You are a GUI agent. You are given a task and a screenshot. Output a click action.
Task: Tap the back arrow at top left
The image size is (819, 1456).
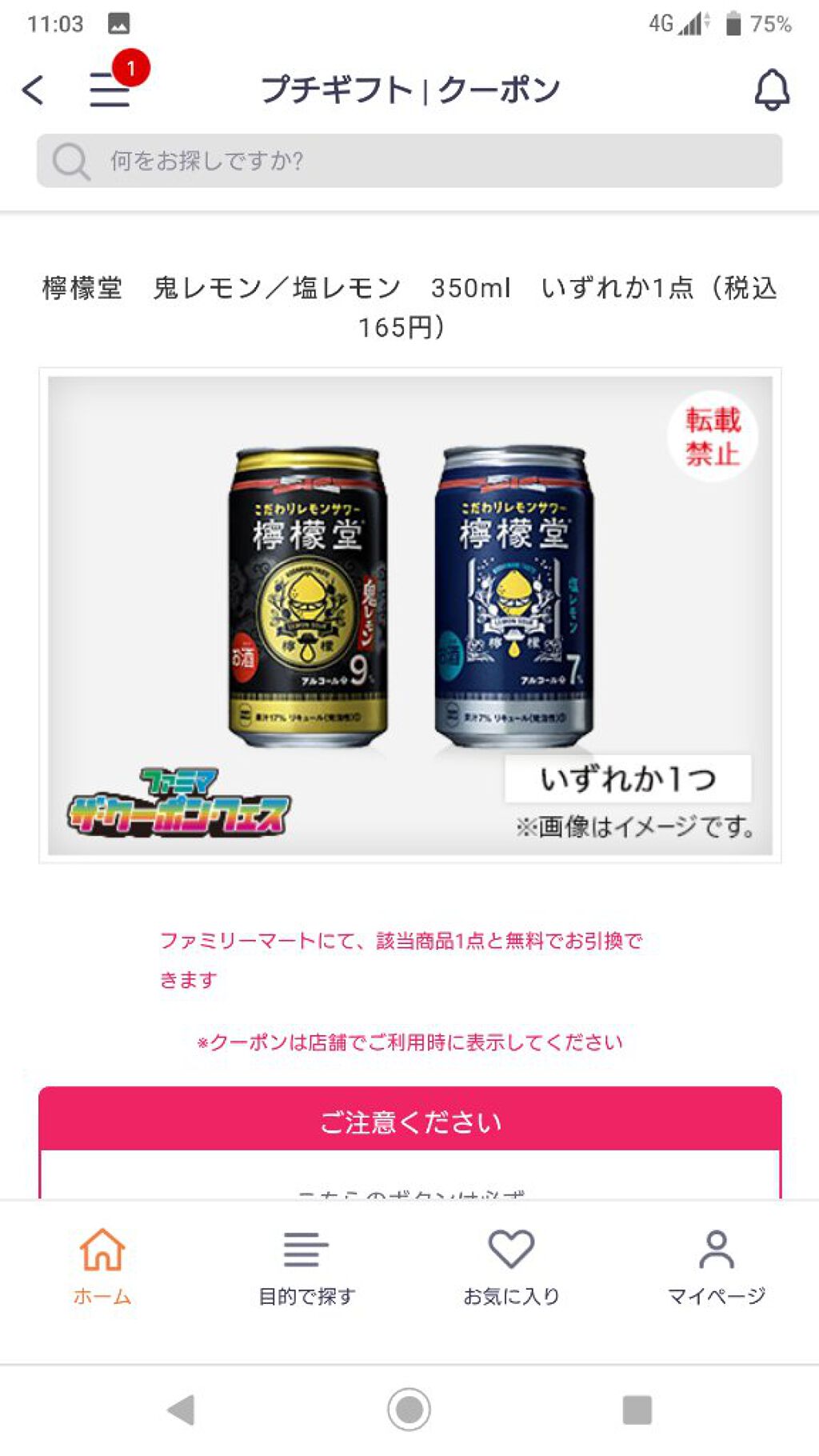[x=33, y=90]
